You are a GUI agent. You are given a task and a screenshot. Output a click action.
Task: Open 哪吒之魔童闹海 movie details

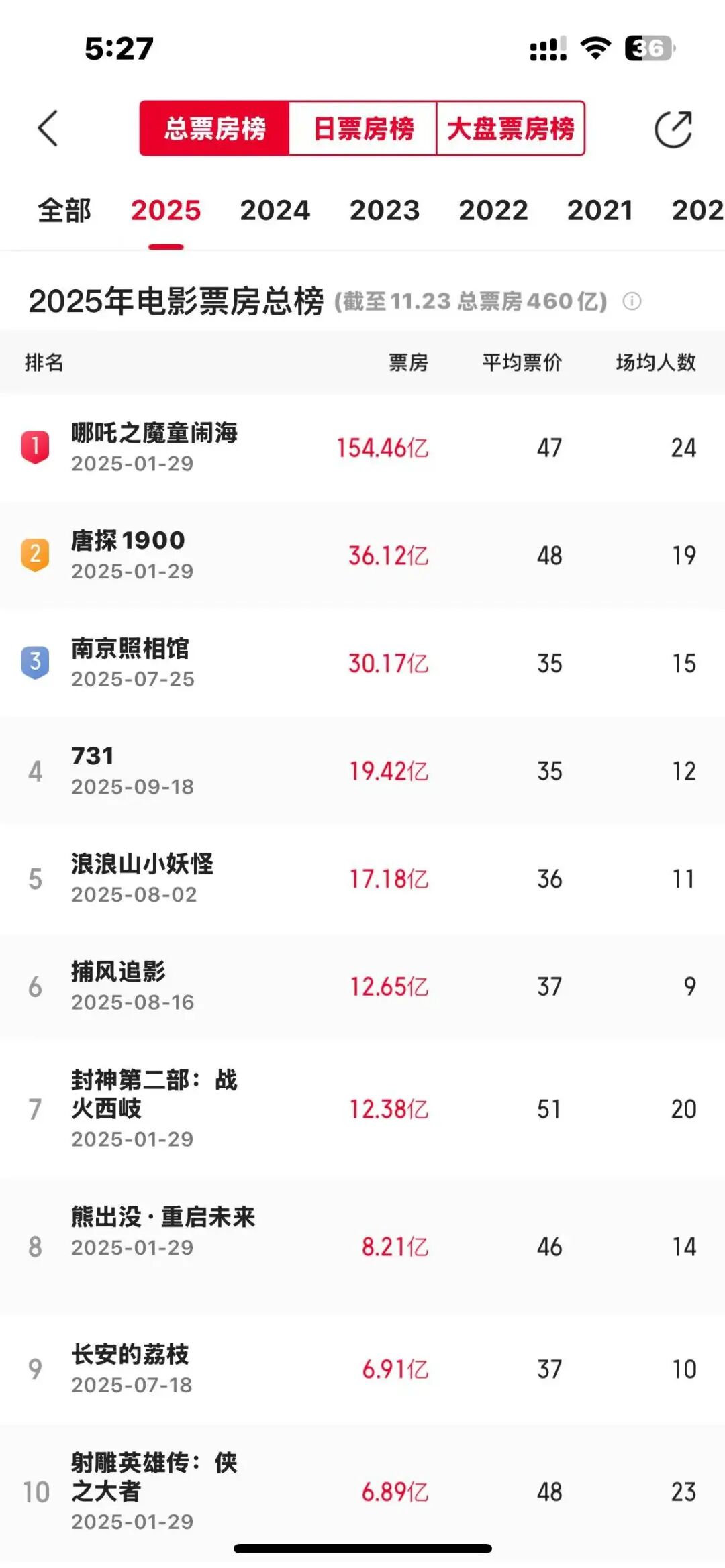154,447
